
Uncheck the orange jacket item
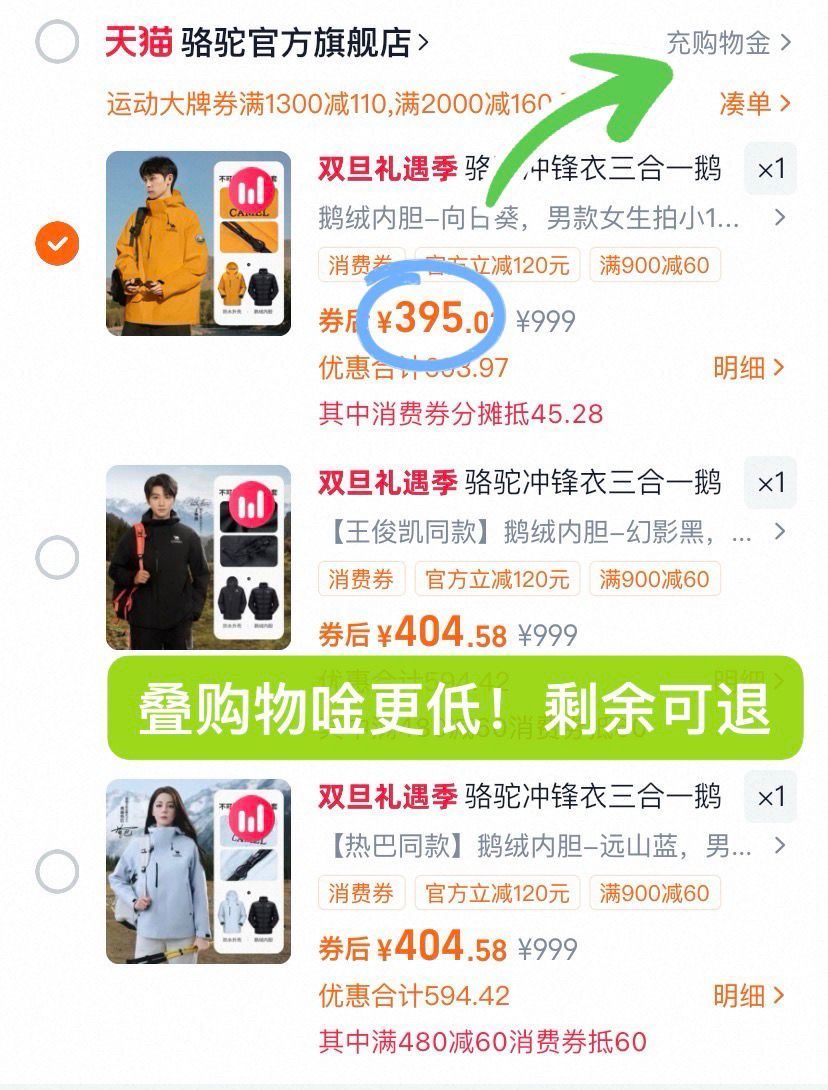click(57, 243)
